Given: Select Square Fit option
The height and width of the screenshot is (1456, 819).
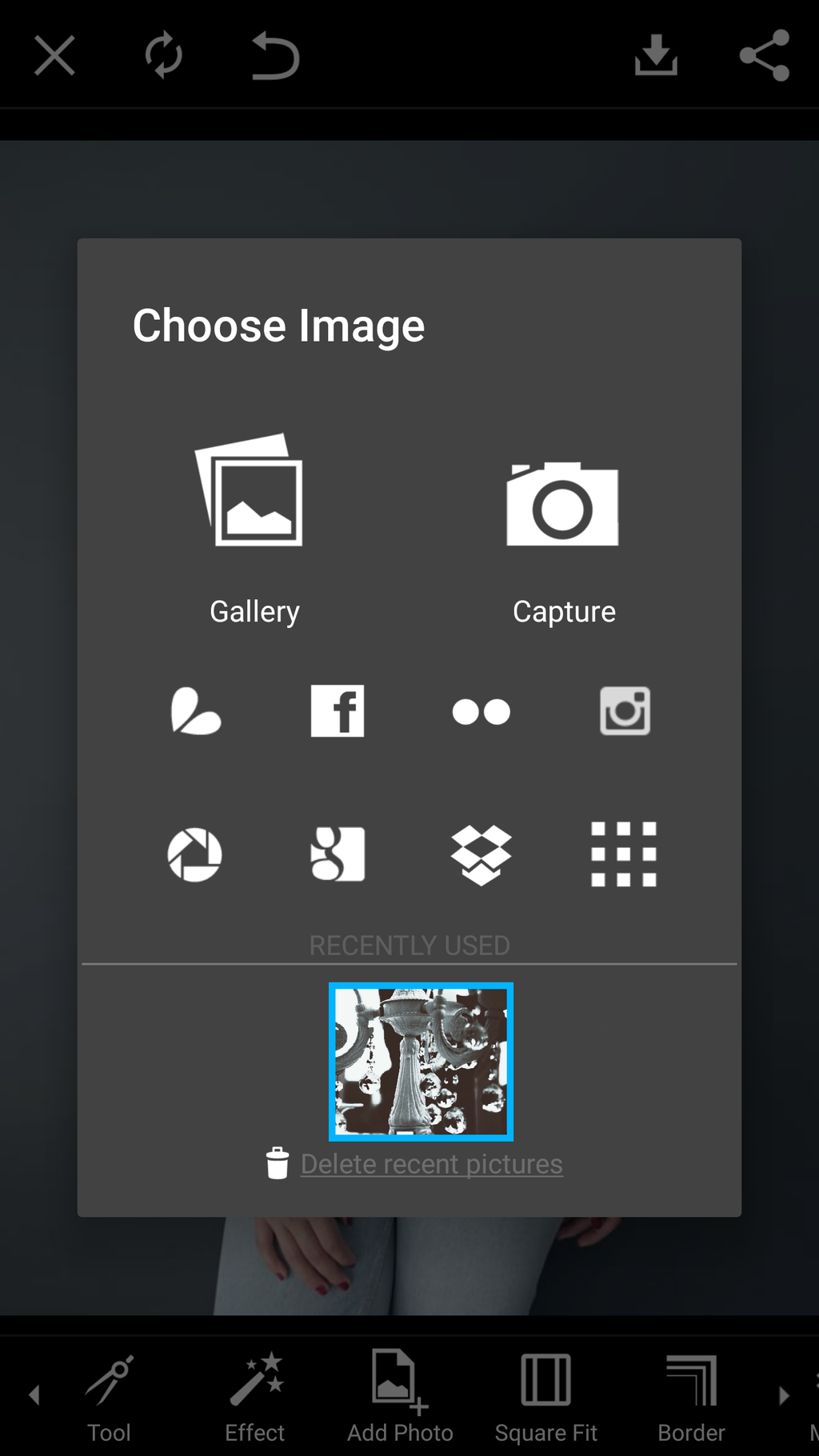Looking at the screenshot, I should 546,1398.
